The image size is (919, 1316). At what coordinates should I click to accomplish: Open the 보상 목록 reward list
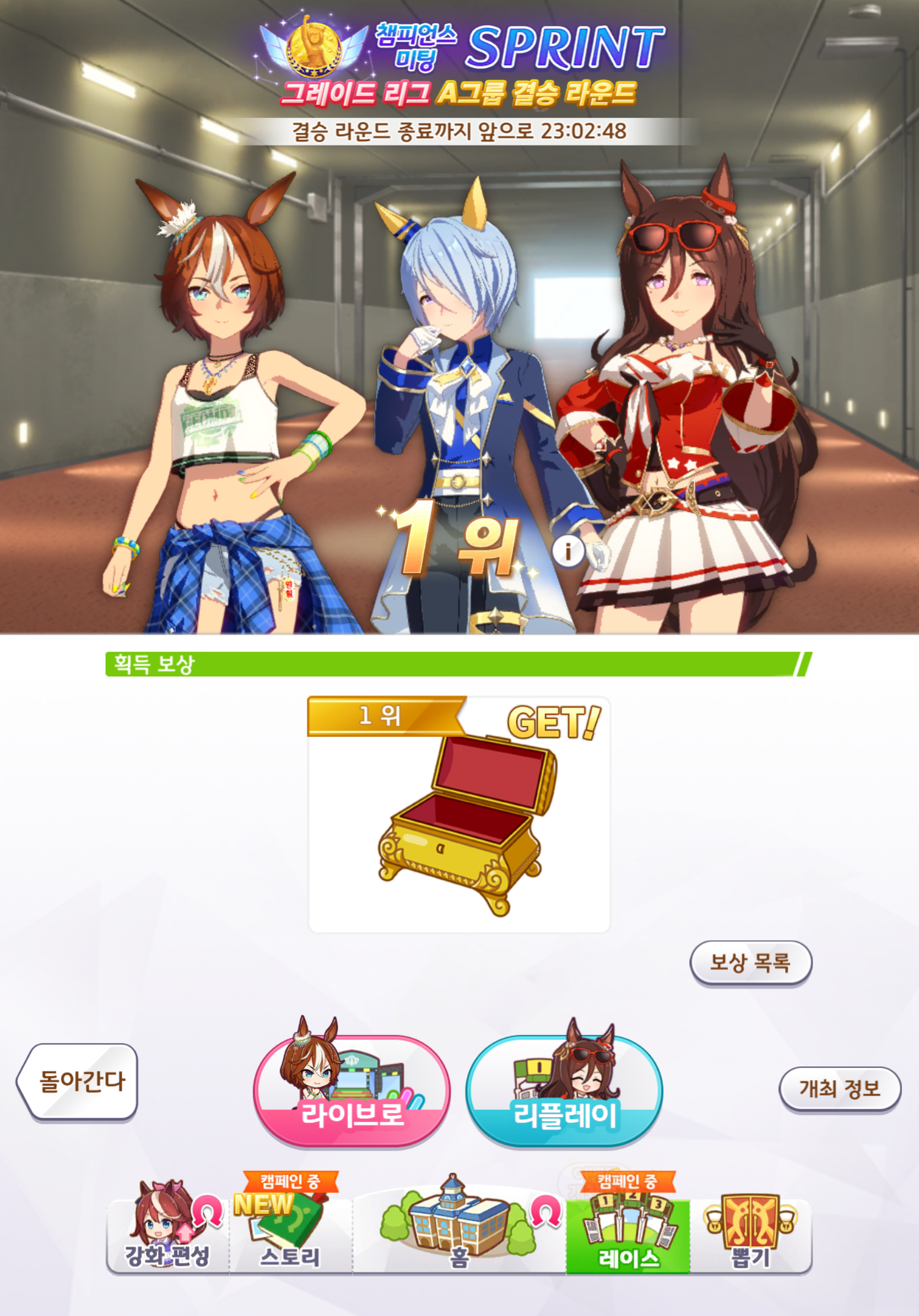tap(750, 962)
